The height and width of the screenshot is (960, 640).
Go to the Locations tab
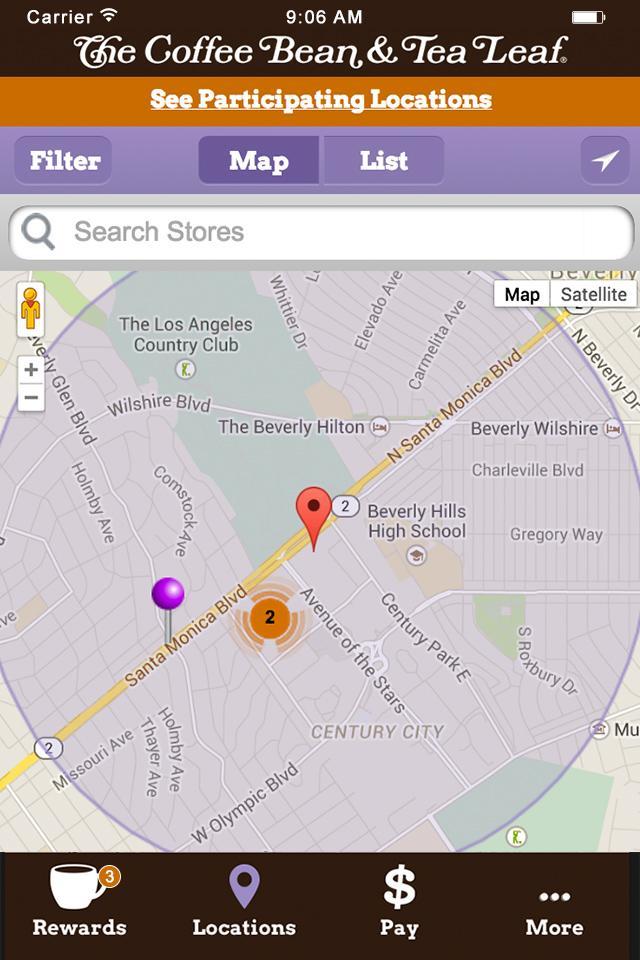point(244,902)
